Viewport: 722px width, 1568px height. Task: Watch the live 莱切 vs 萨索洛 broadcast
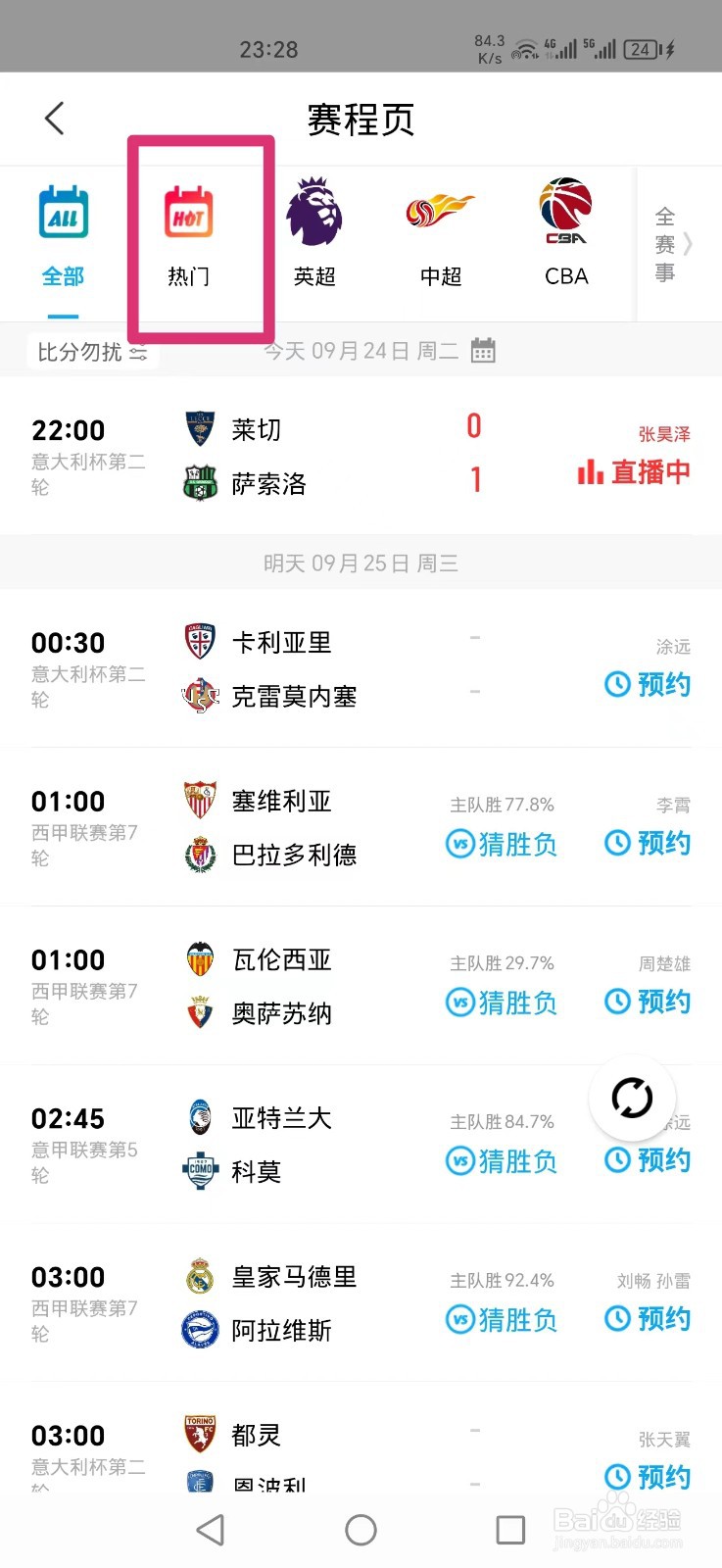pyautogui.click(x=634, y=471)
